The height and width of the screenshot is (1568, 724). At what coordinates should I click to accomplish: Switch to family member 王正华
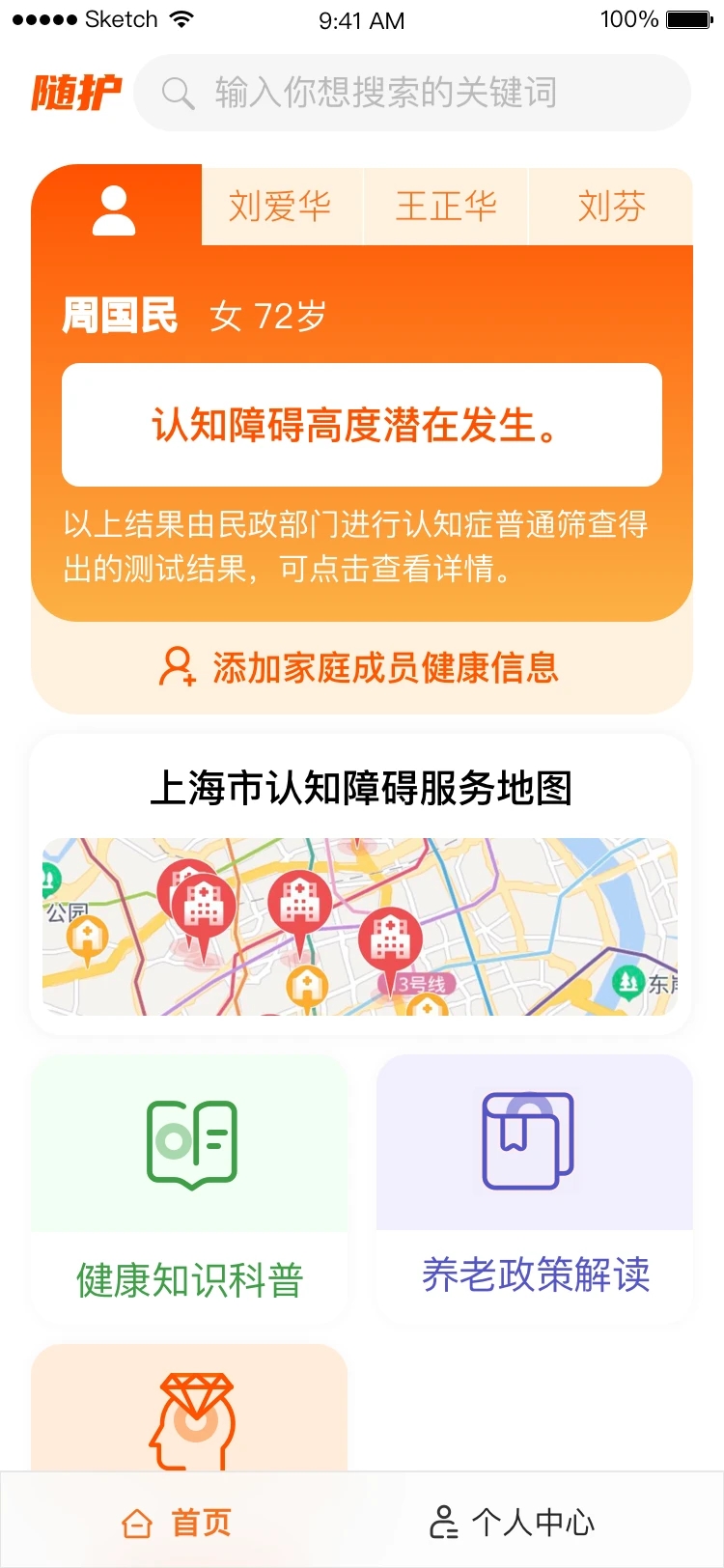[x=446, y=207]
